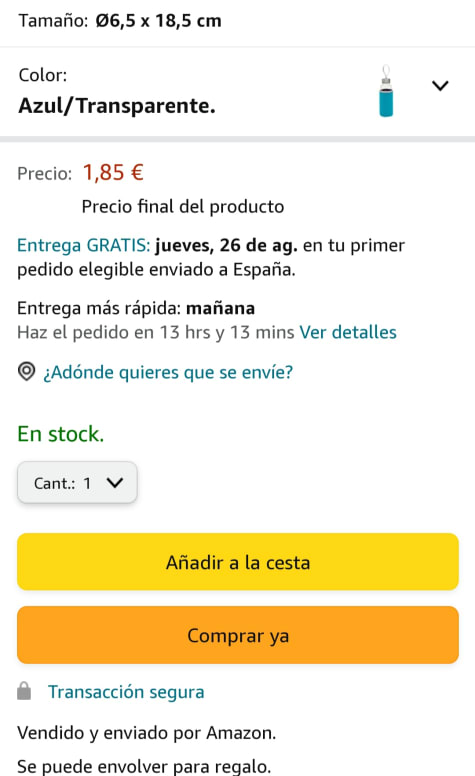Expand the Color Azul/Transparente selector
Image resolution: width=475 pixels, height=776 pixels.
click(238, 92)
